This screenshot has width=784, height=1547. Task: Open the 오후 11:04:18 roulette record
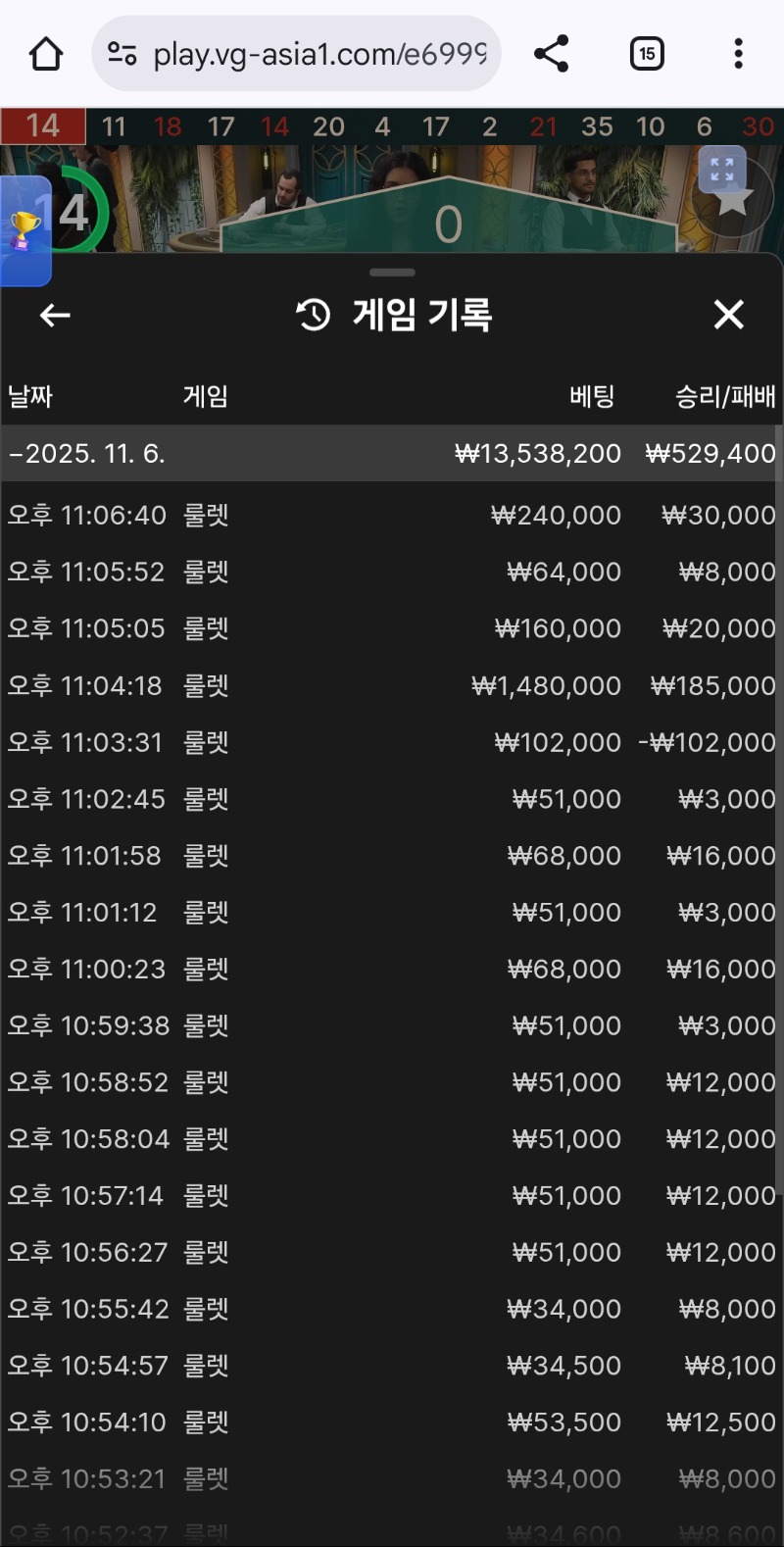(392, 686)
